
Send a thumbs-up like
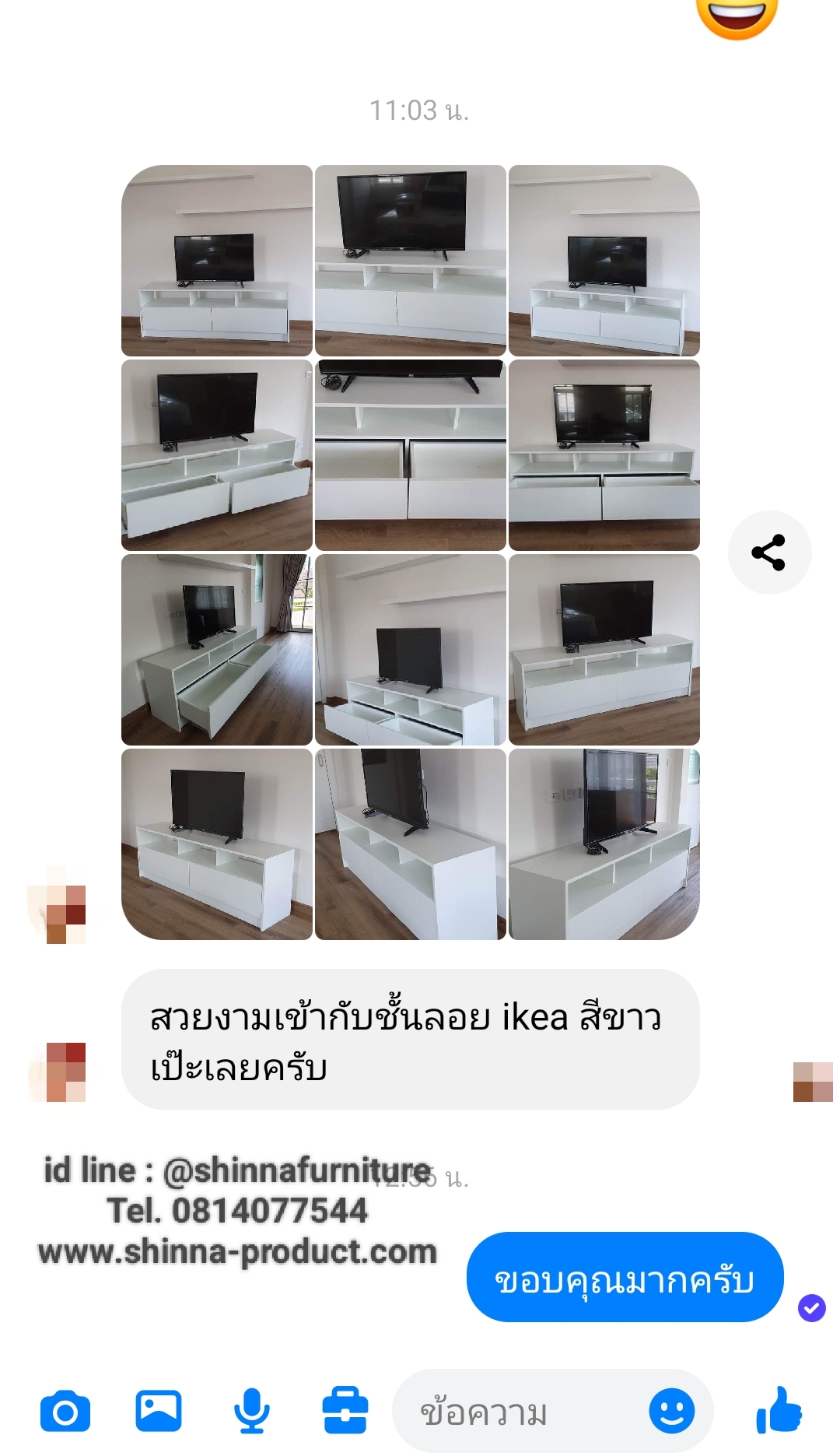pyautogui.click(x=779, y=1410)
